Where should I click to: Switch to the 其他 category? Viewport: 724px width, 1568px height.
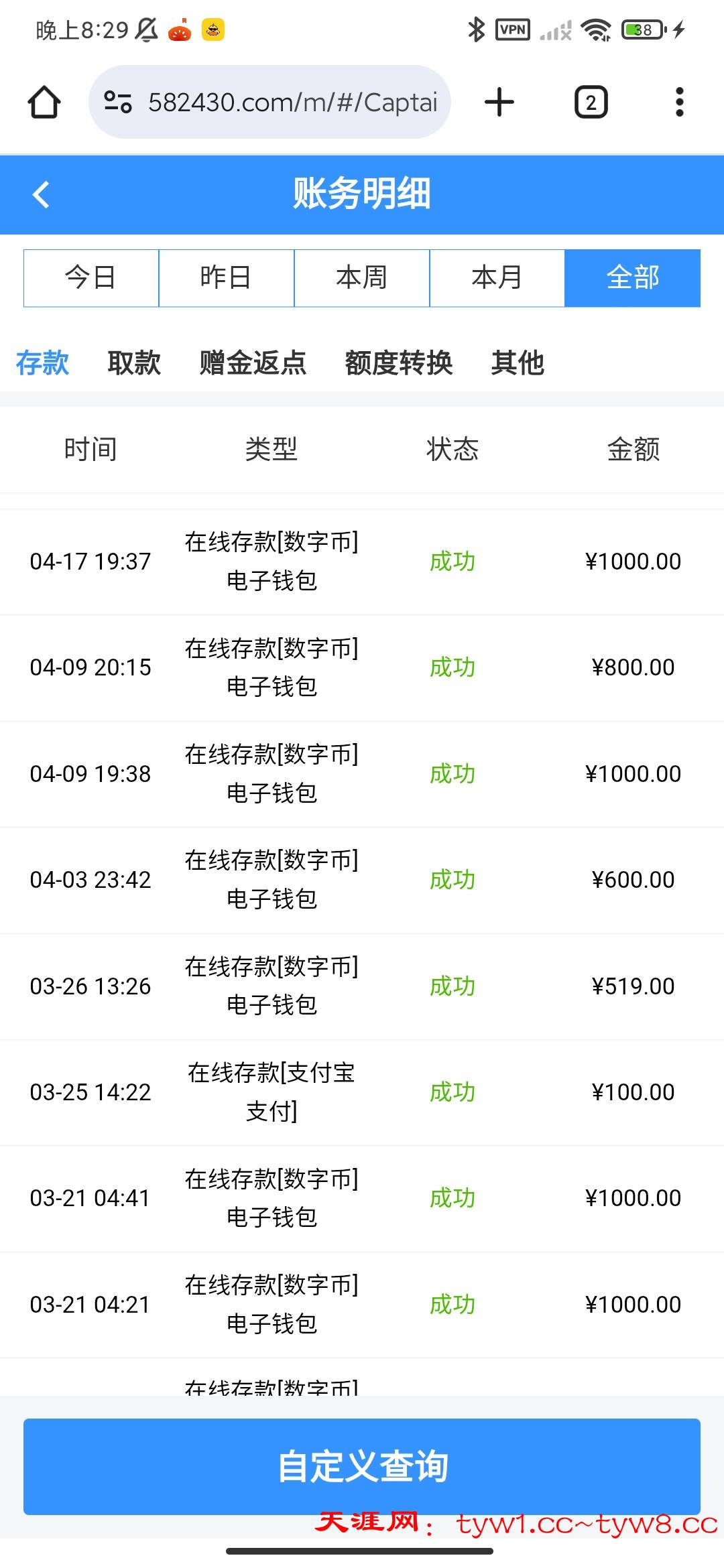point(519,363)
